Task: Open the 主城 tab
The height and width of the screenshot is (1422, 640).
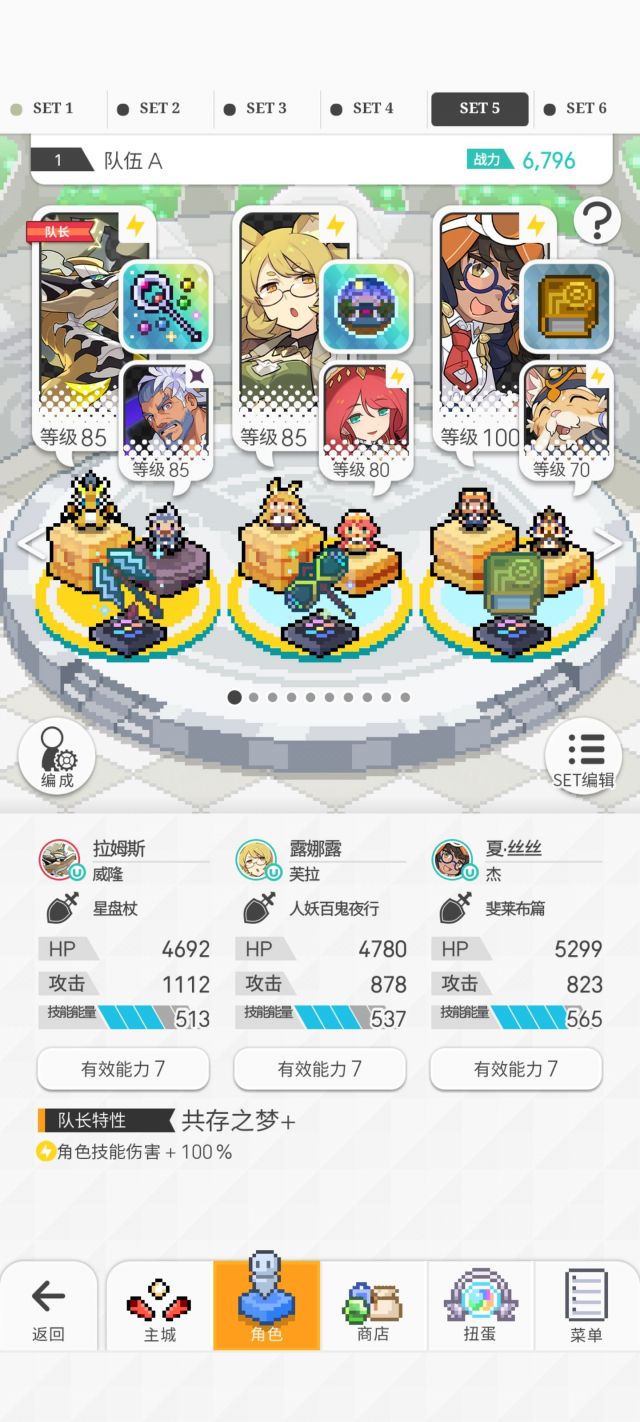Action: pos(159,1306)
